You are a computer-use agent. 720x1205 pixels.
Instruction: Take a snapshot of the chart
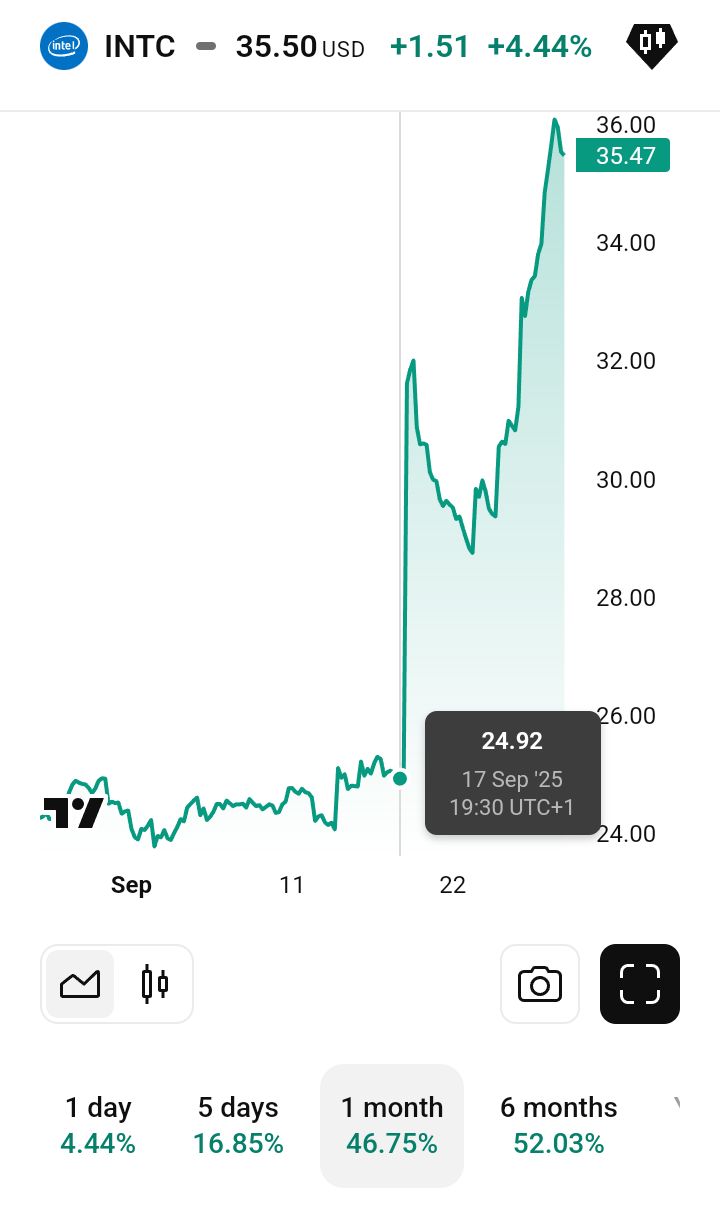(x=540, y=984)
